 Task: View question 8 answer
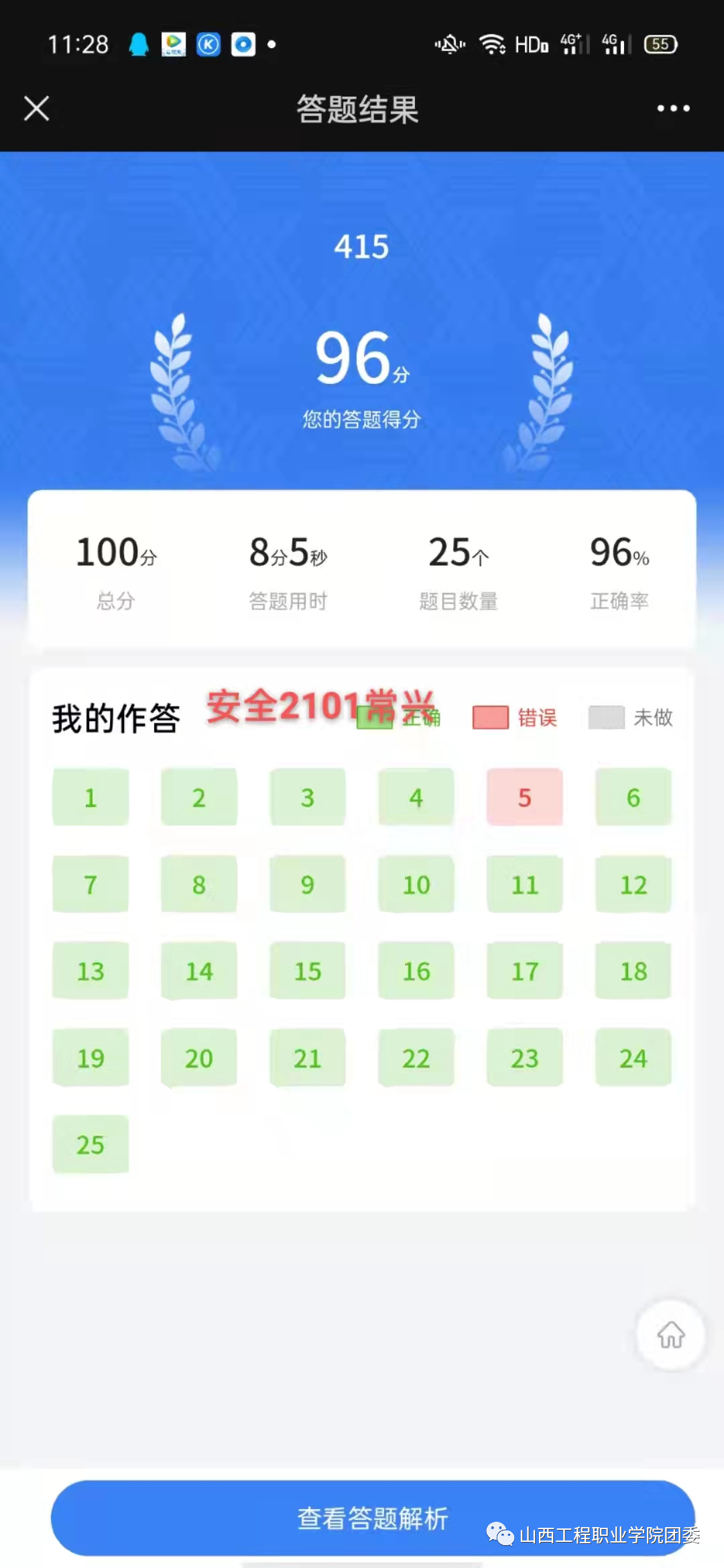tap(199, 884)
